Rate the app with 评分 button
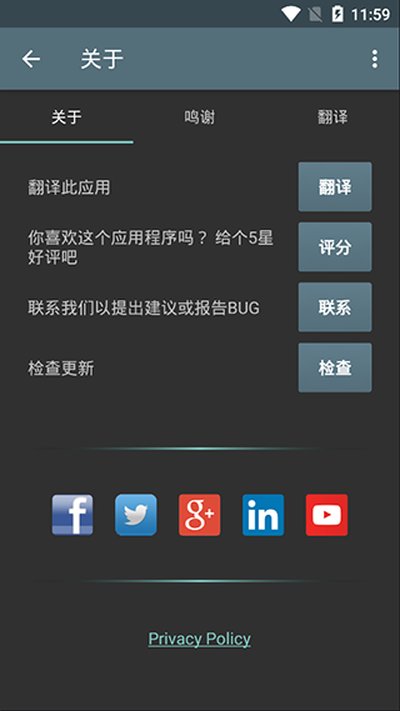 click(335, 247)
